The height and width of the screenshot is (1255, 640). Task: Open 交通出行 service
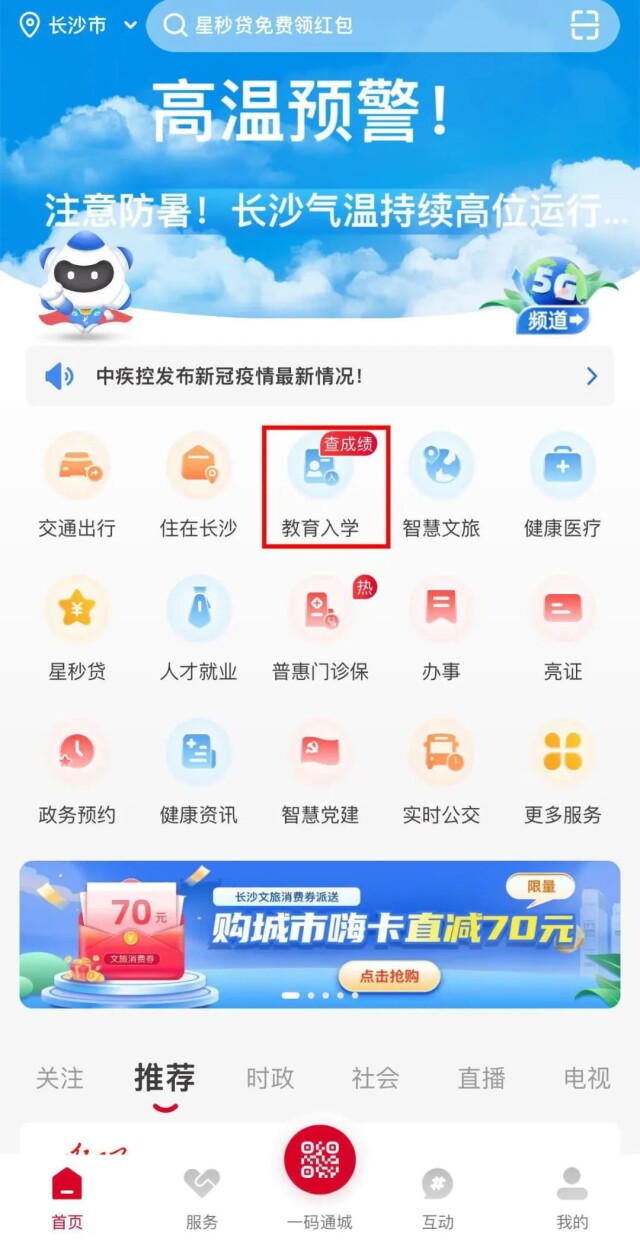click(x=77, y=485)
